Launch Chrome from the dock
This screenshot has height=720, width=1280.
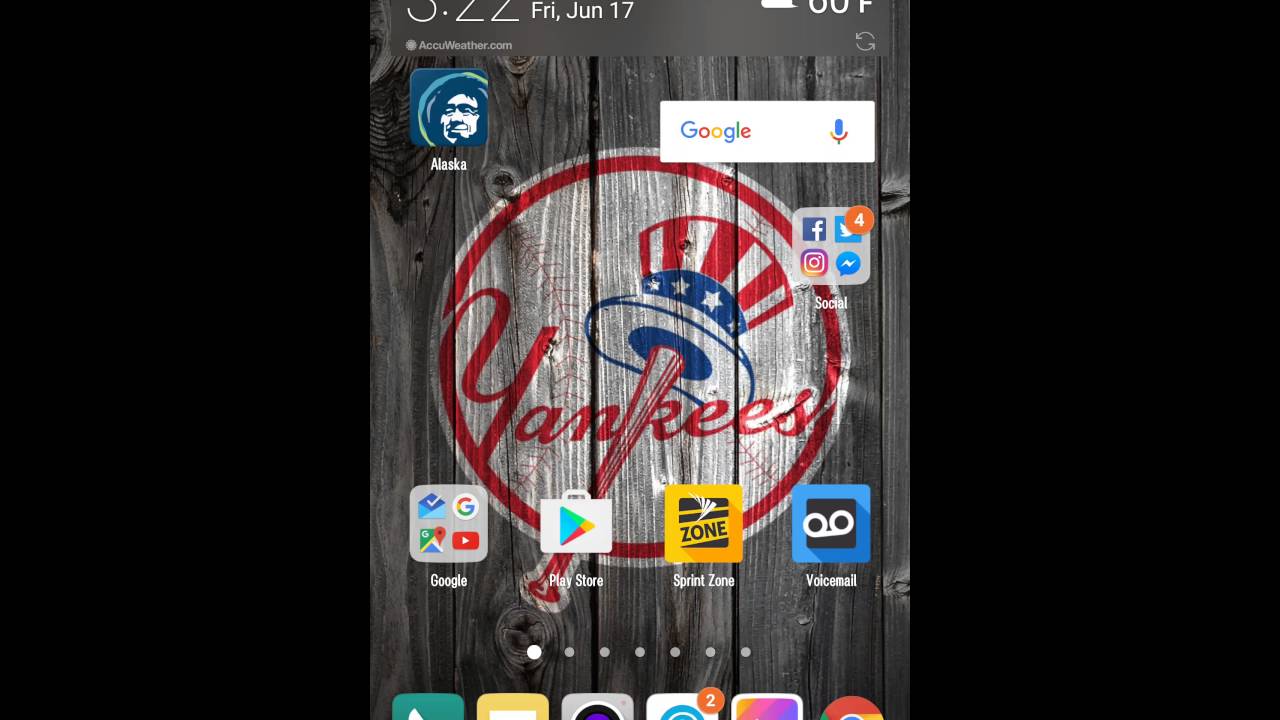click(x=852, y=708)
